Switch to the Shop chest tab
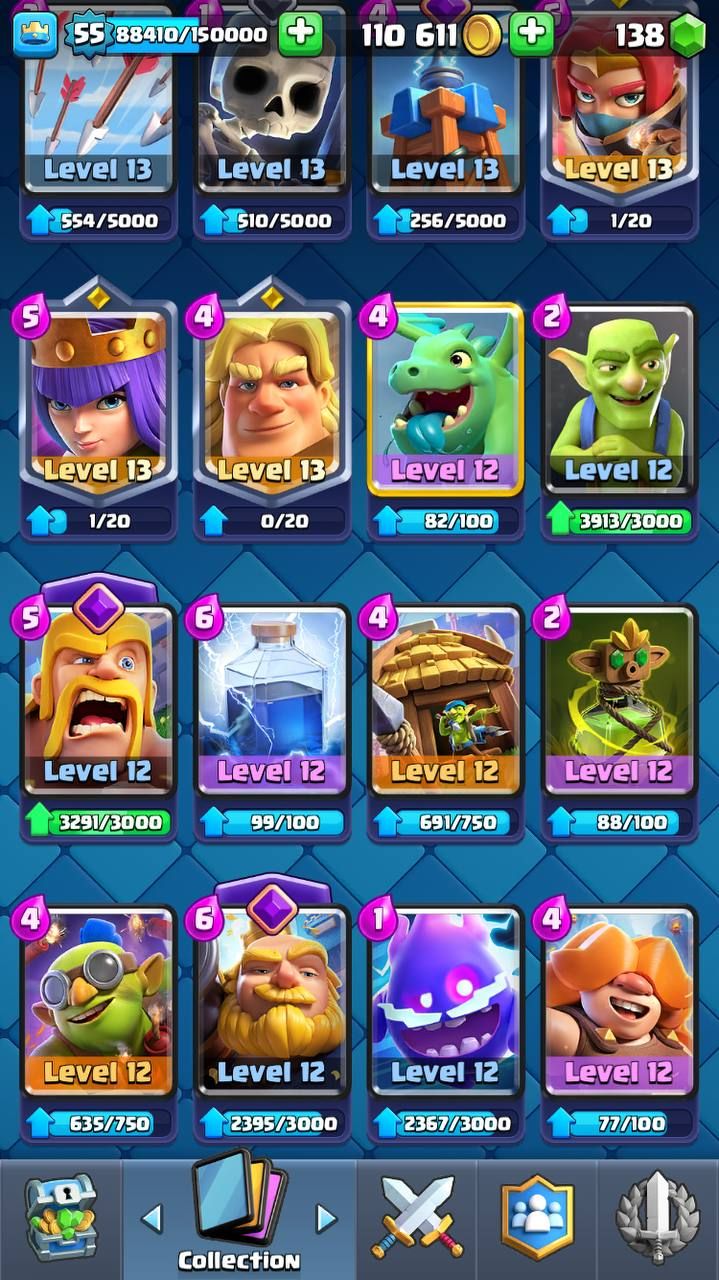 coord(60,1218)
